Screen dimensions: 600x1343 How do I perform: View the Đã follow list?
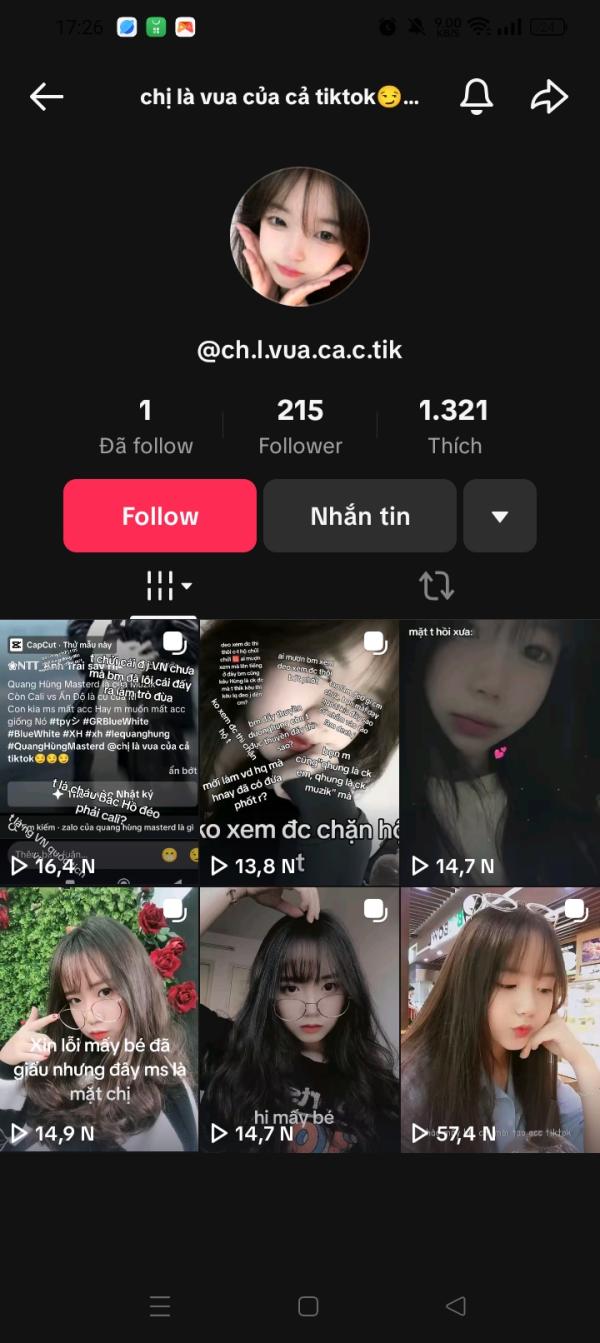[146, 427]
